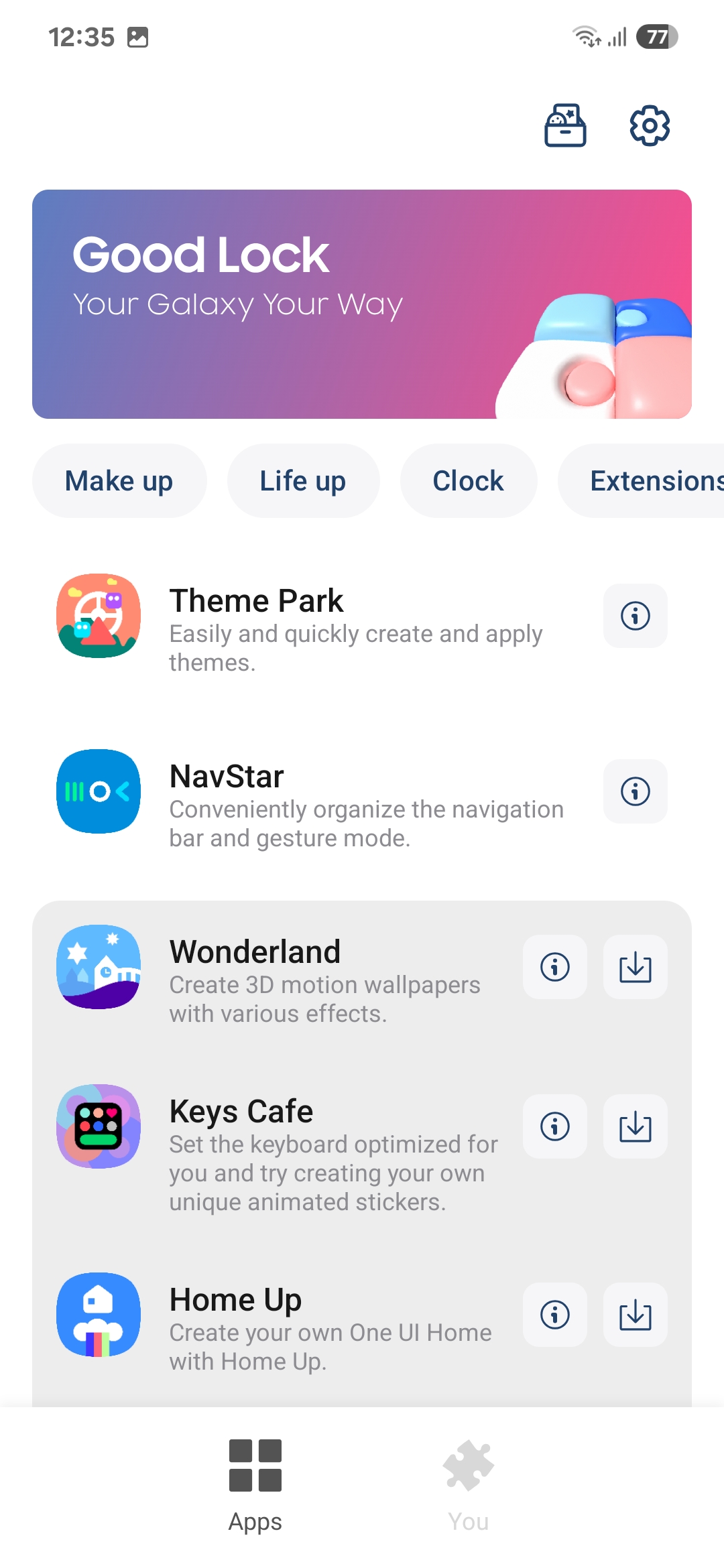Screen dimensions: 724x1568
Task: View info for Theme Park
Action: [635, 616]
